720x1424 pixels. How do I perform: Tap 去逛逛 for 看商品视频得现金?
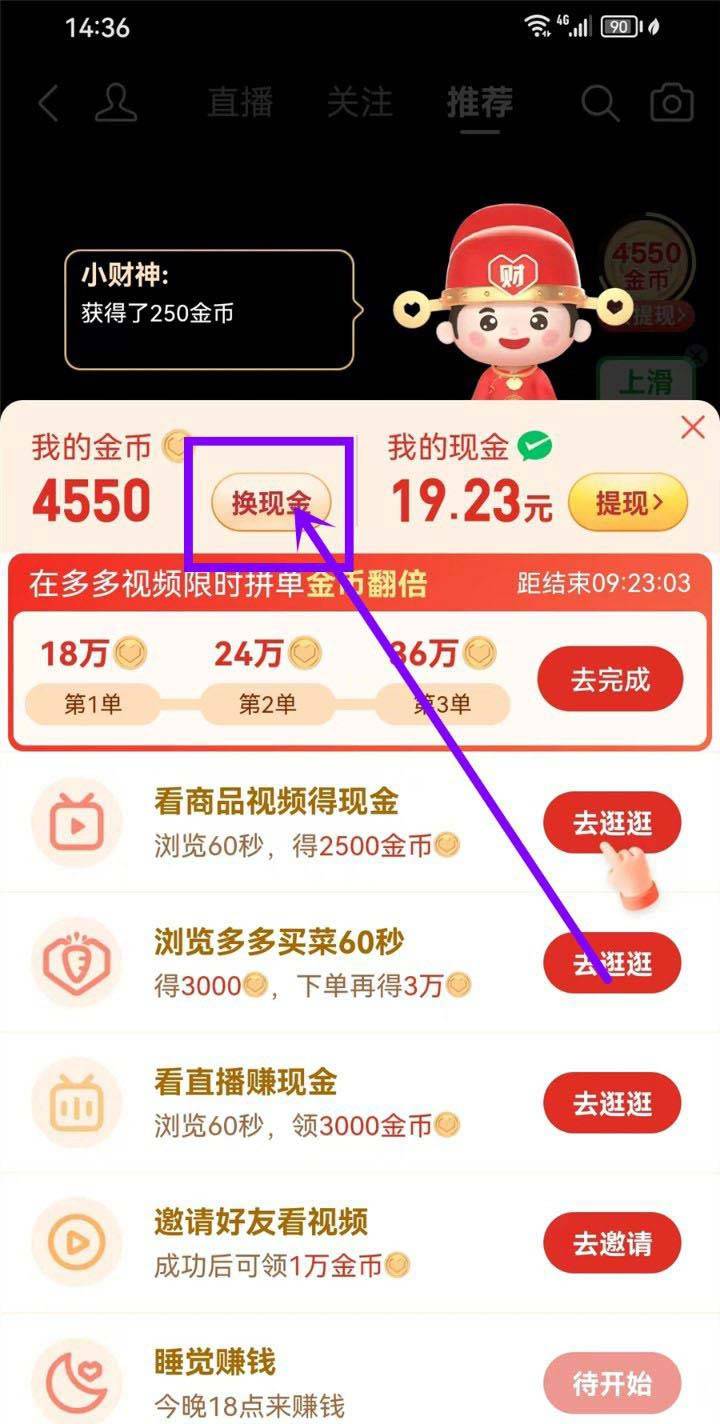pos(612,823)
